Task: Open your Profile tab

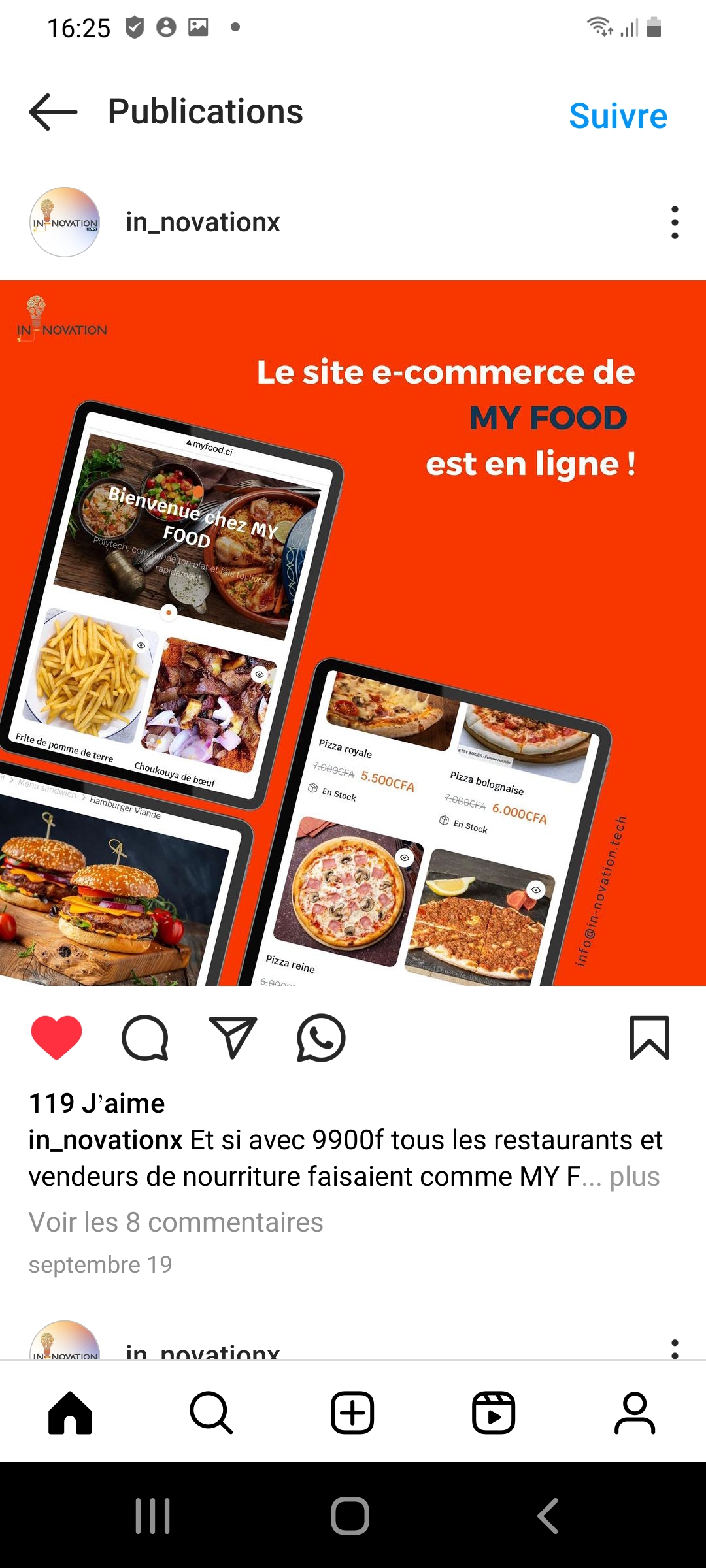Action: [x=635, y=1413]
